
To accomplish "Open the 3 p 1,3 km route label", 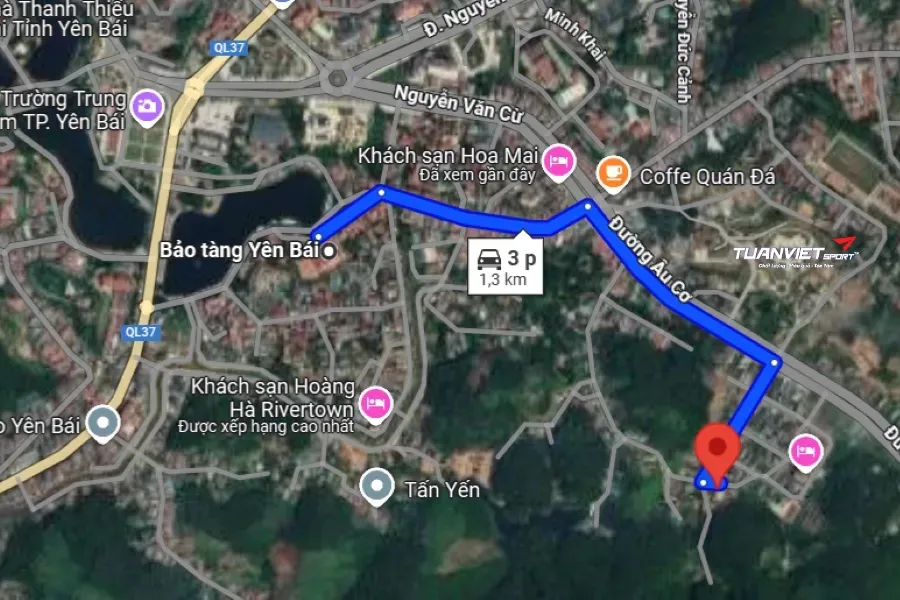I will click(x=505, y=266).
